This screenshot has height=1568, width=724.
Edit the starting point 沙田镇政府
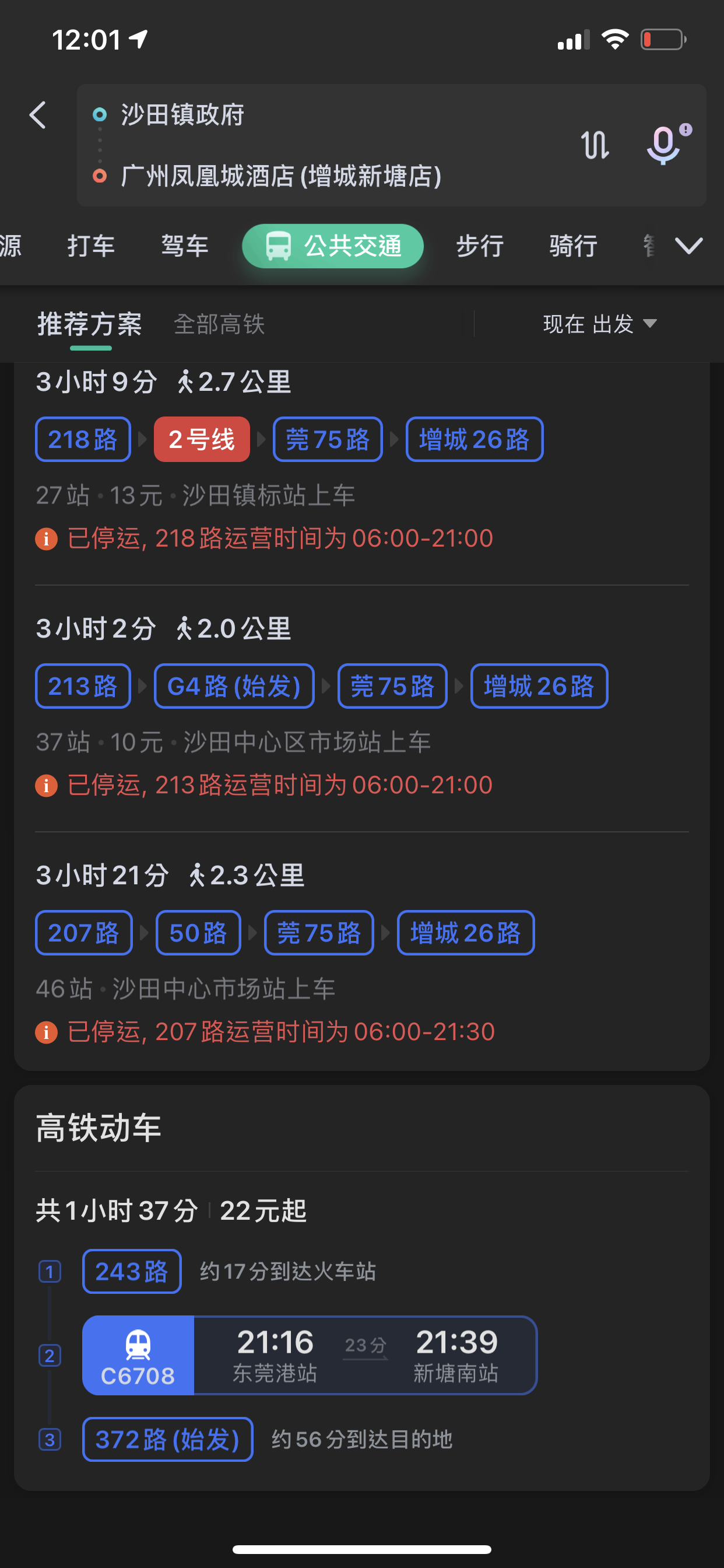[x=182, y=115]
